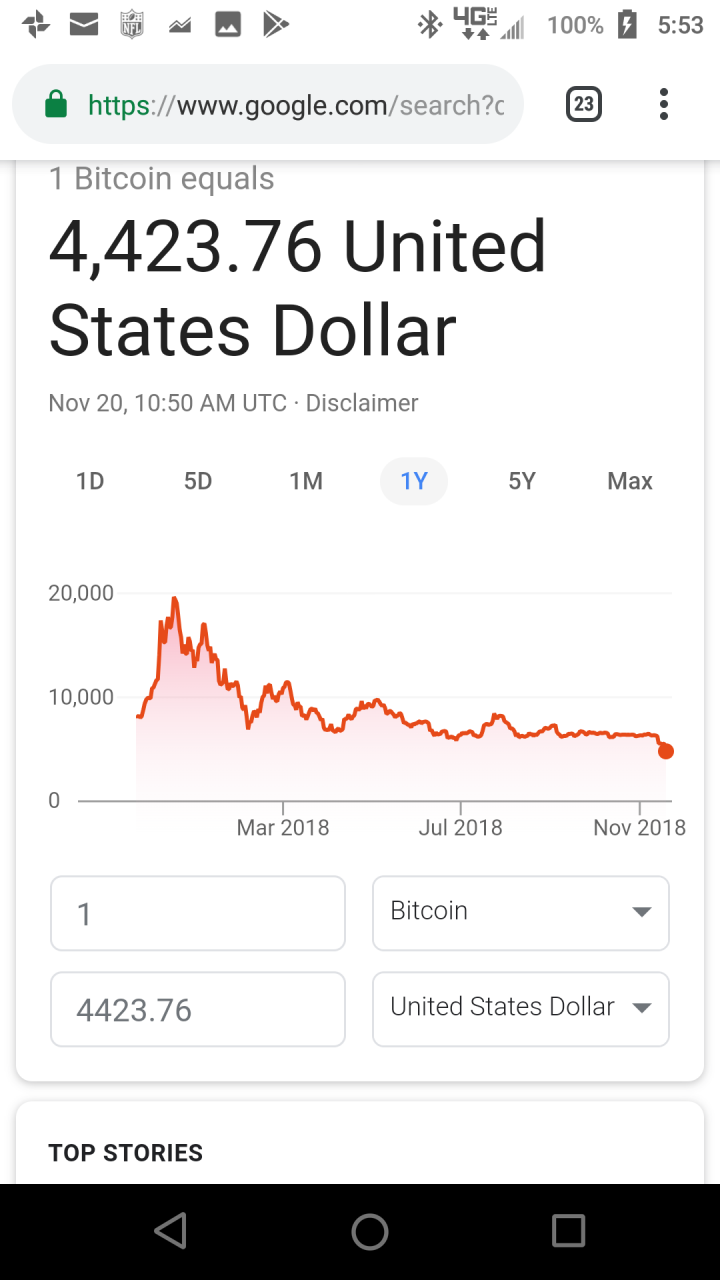Select the 1M chart range

306,481
